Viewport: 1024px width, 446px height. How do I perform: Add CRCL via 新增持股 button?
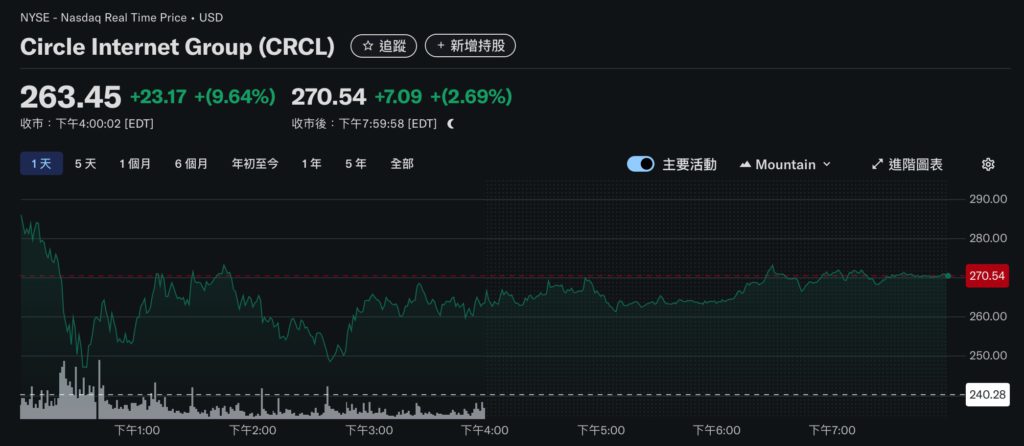click(470, 46)
